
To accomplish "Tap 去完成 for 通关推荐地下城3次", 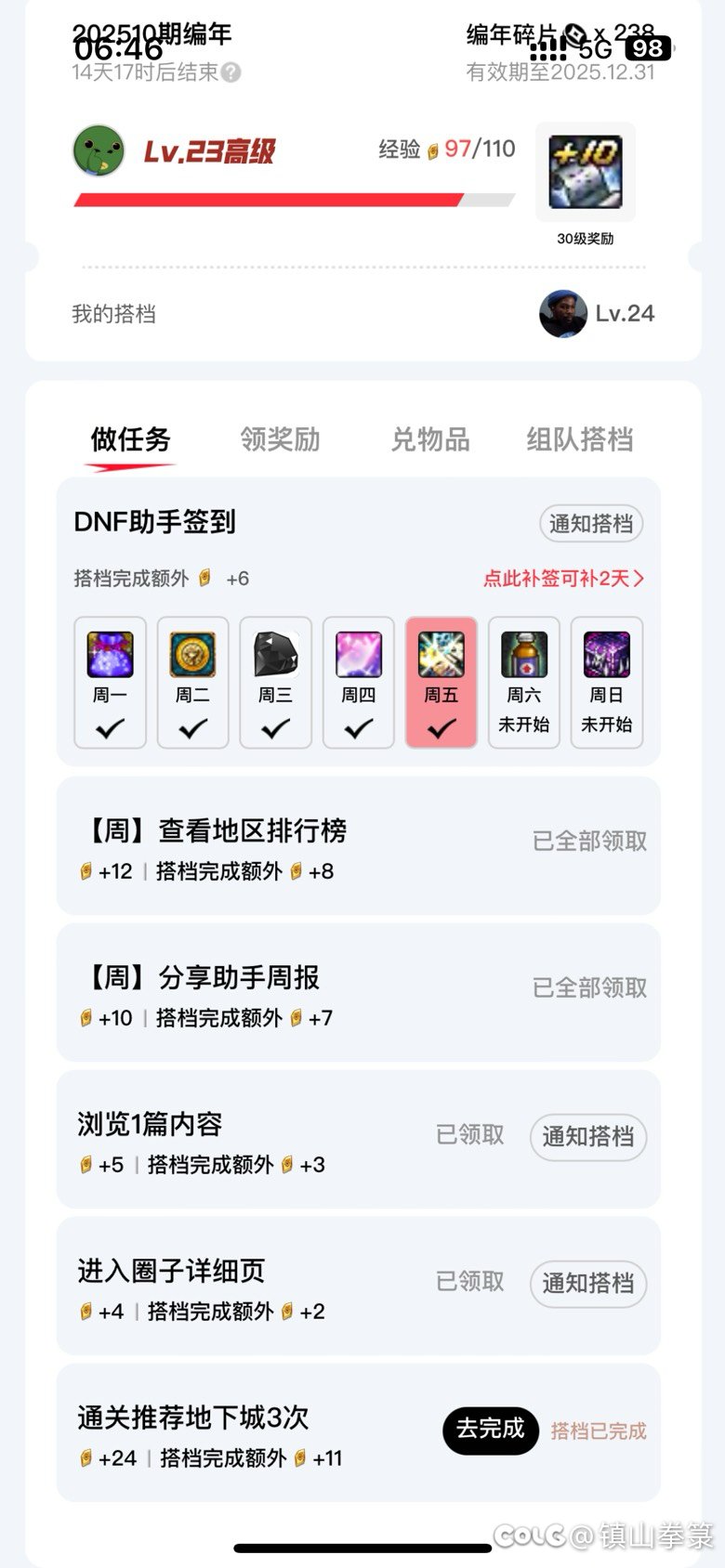I will click(x=490, y=1429).
